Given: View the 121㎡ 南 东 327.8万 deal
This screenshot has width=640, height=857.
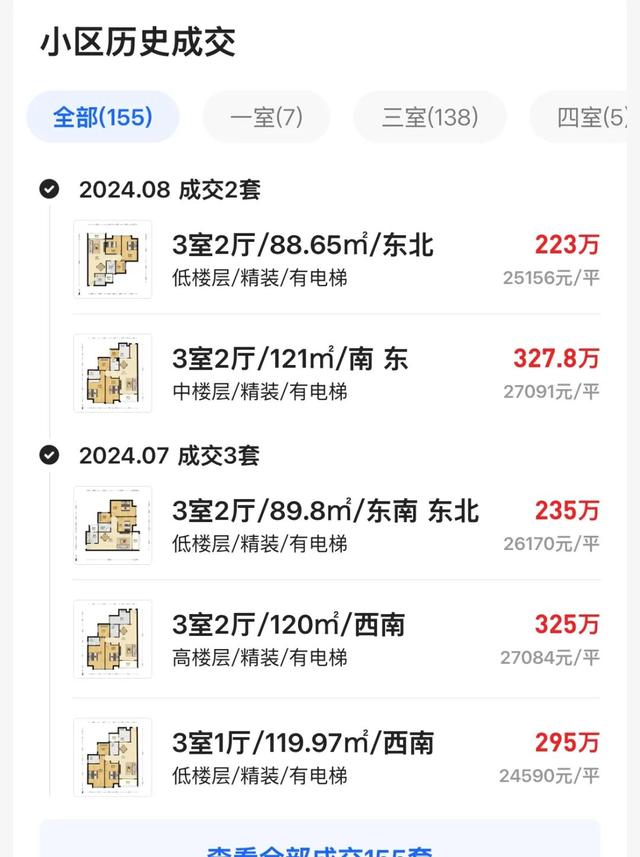Looking at the screenshot, I should click(337, 373).
